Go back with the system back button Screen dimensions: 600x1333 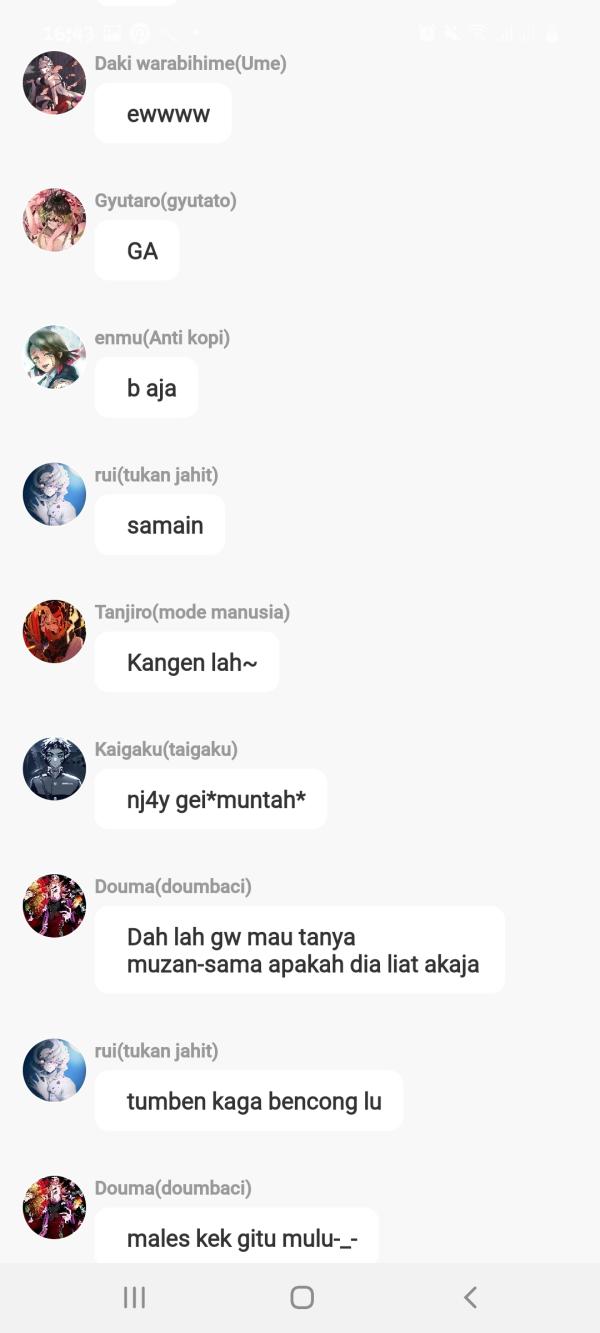pos(469,1297)
